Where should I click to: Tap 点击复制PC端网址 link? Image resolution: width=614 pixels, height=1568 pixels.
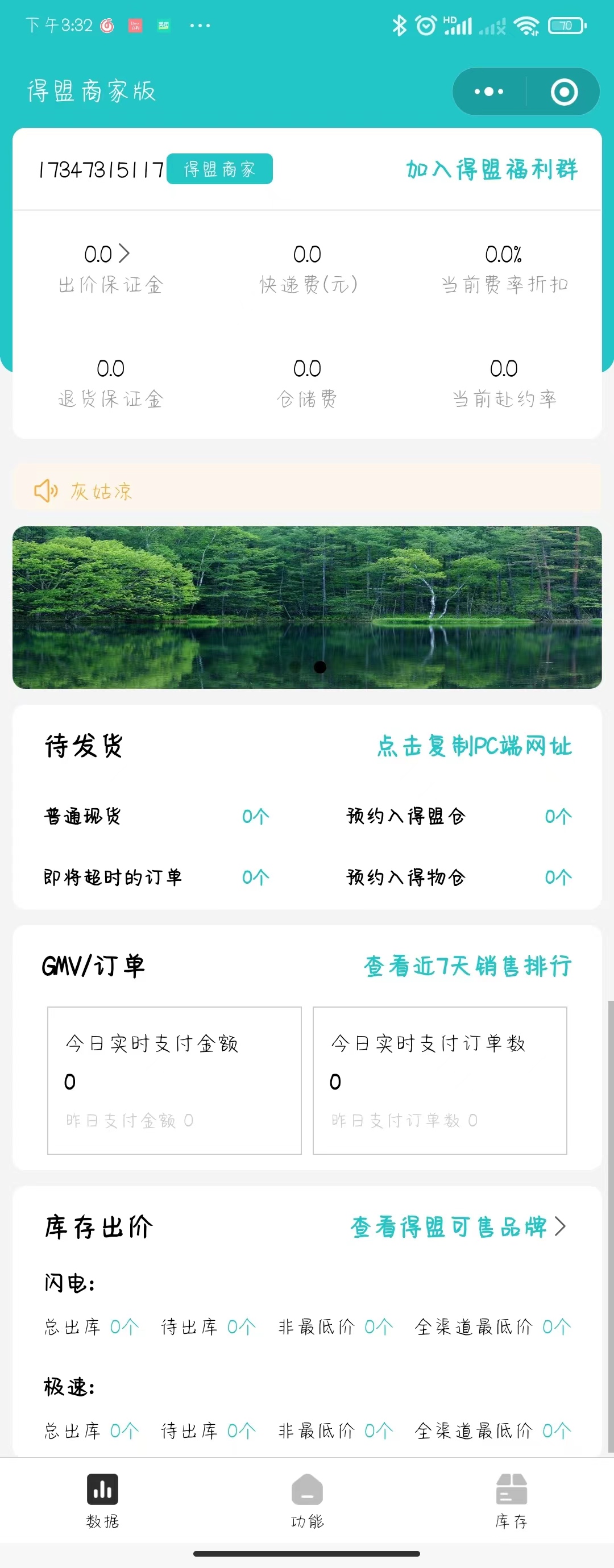(x=475, y=746)
